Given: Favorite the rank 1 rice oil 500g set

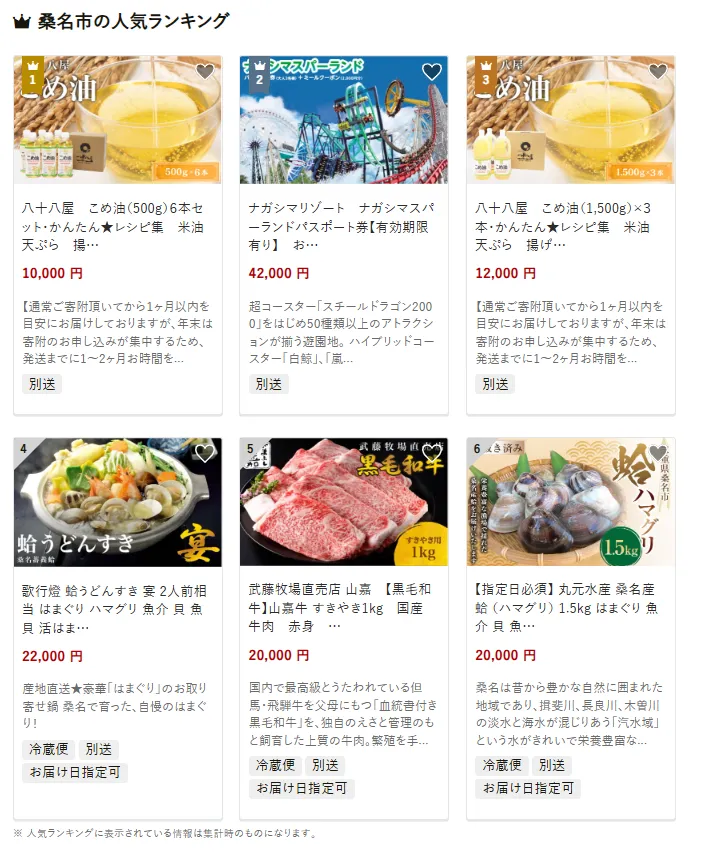Looking at the screenshot, I should (205, 72).
